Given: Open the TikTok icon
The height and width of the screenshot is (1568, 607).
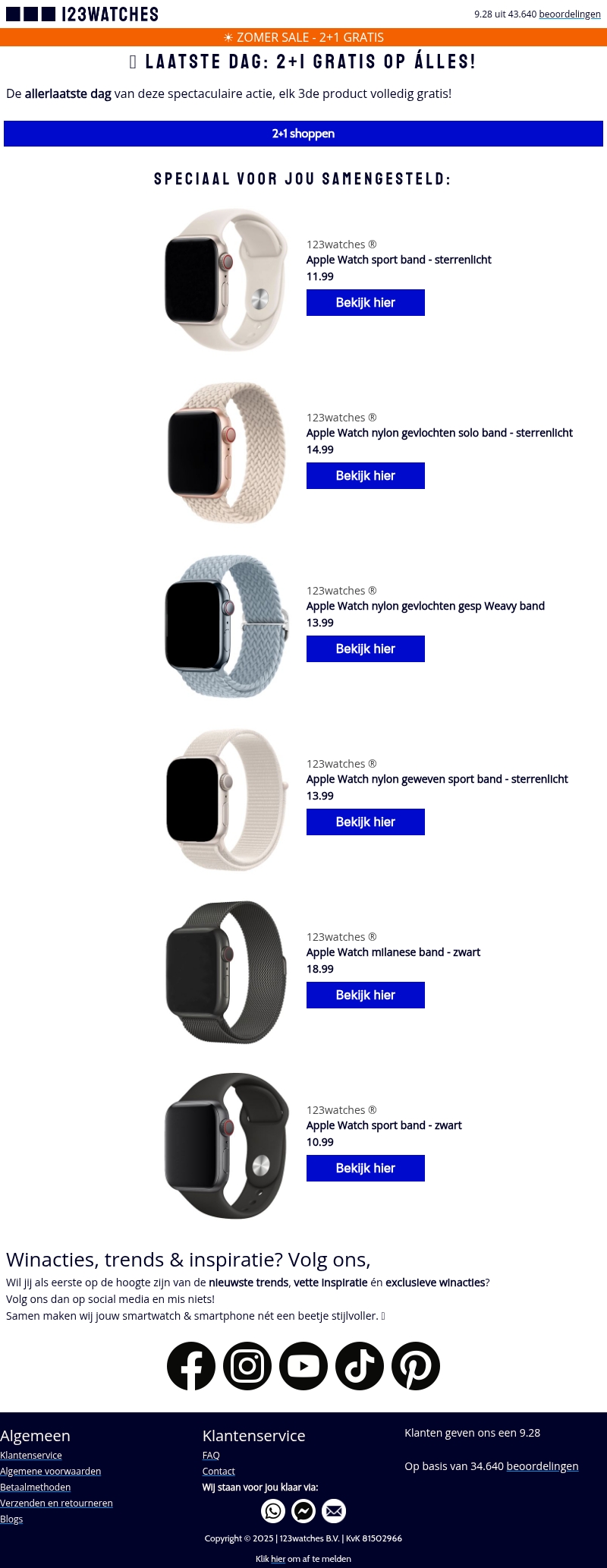Looking at the screenshot, I should pyautogui.click(x=360, y=1366).
